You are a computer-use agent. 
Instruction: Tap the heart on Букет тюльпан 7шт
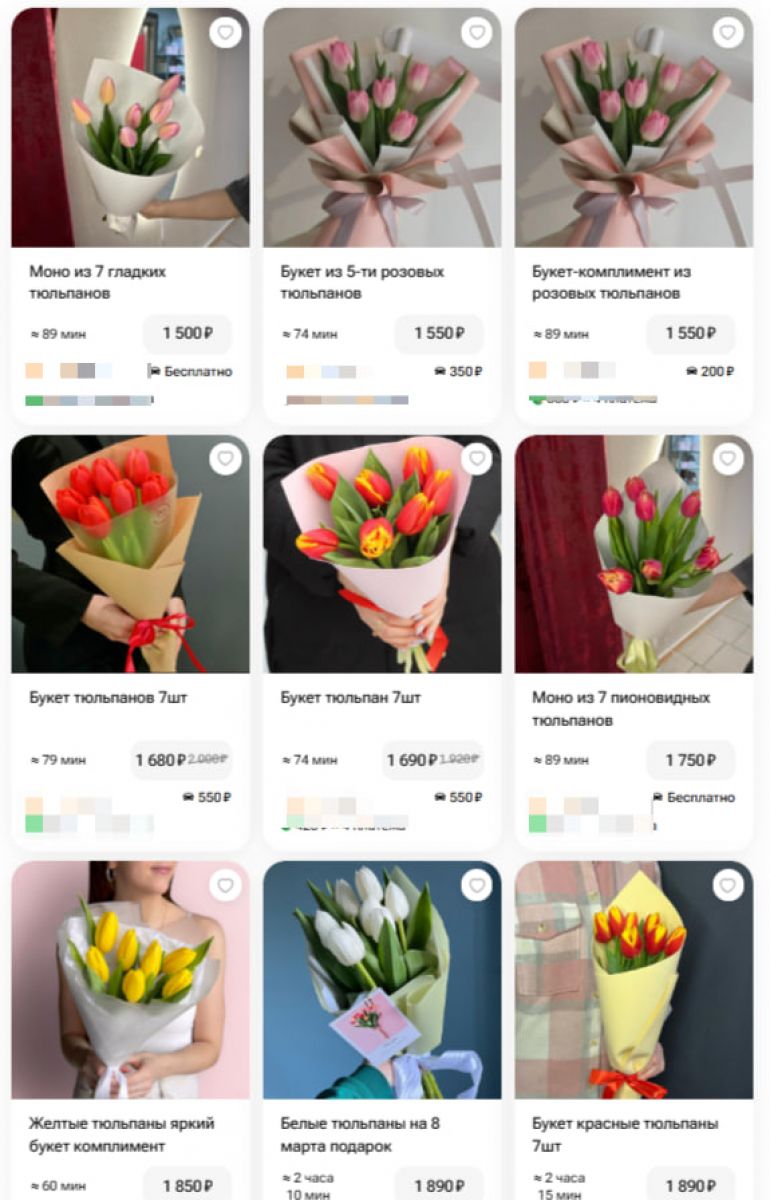(477, 459)
